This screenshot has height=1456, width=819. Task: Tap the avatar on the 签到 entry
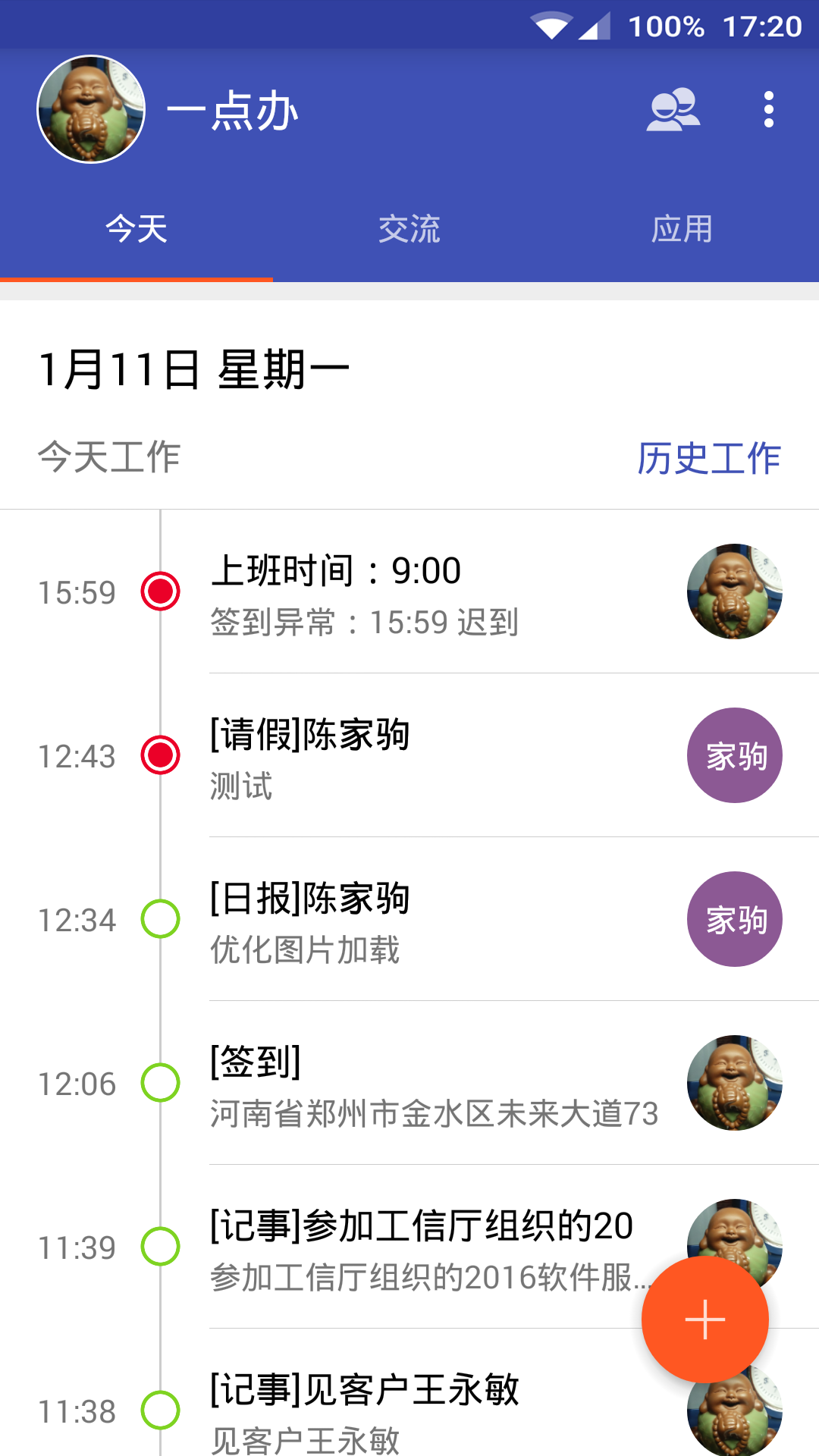733,1084
